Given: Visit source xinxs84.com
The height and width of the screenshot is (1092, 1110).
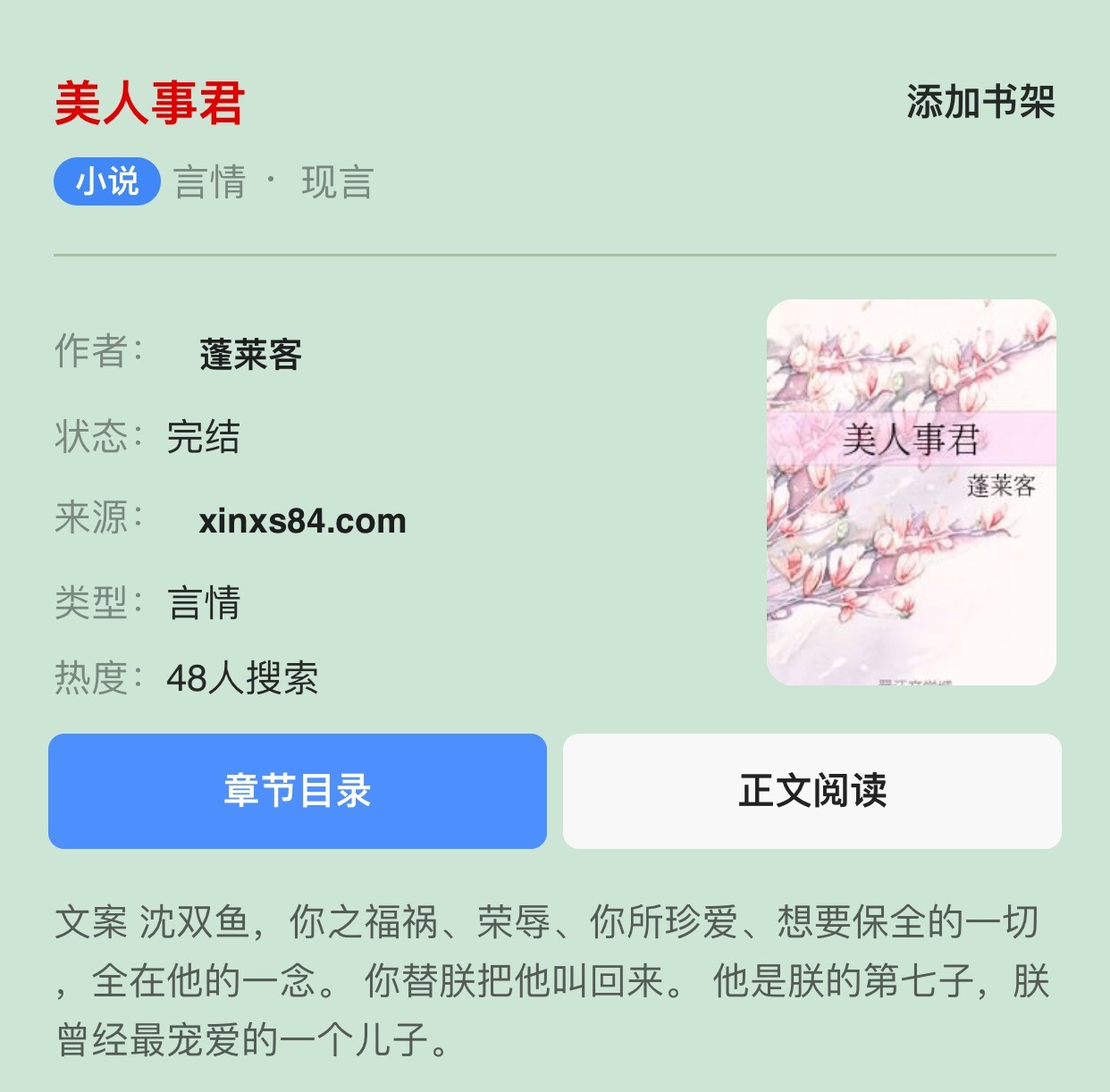Looking at the screenshot, I should point(302,521).
